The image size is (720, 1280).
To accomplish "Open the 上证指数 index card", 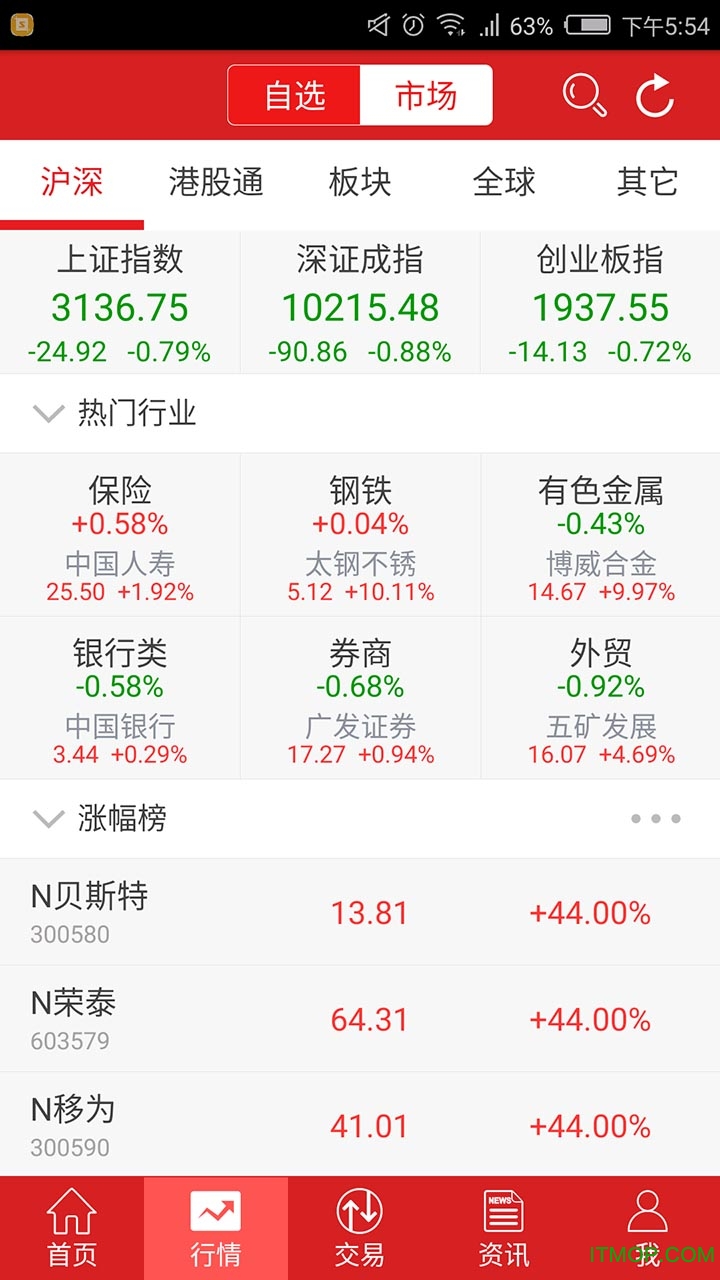I will pyautogui.click(x=120, y=303).
